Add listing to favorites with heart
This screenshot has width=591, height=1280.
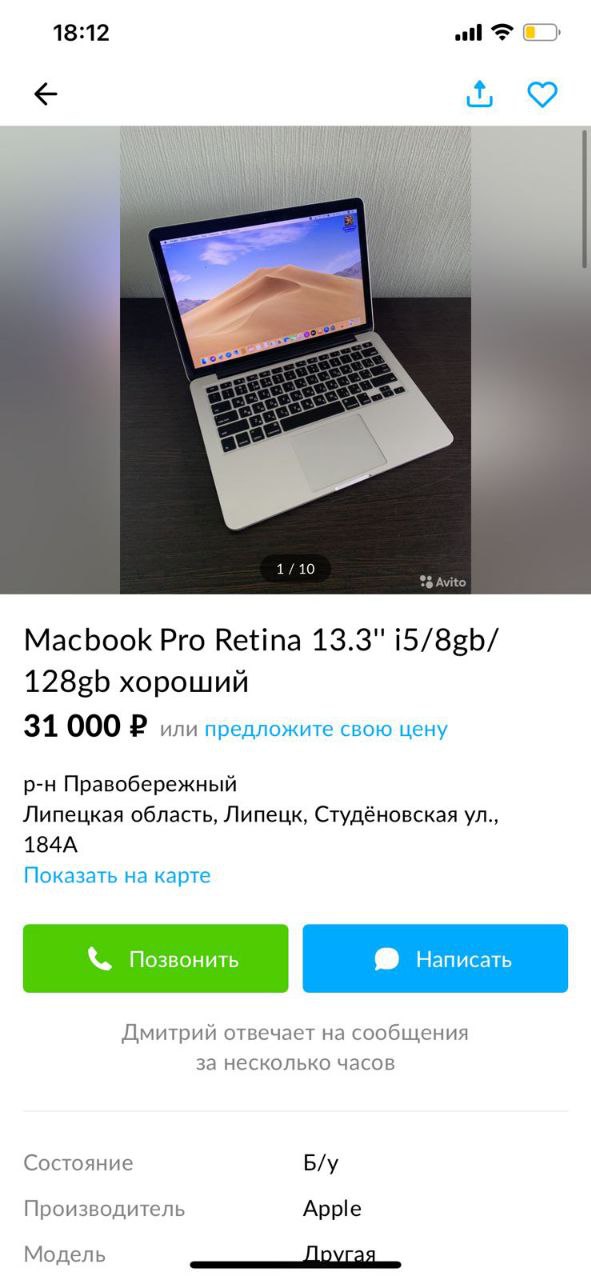tap(542, 95)
